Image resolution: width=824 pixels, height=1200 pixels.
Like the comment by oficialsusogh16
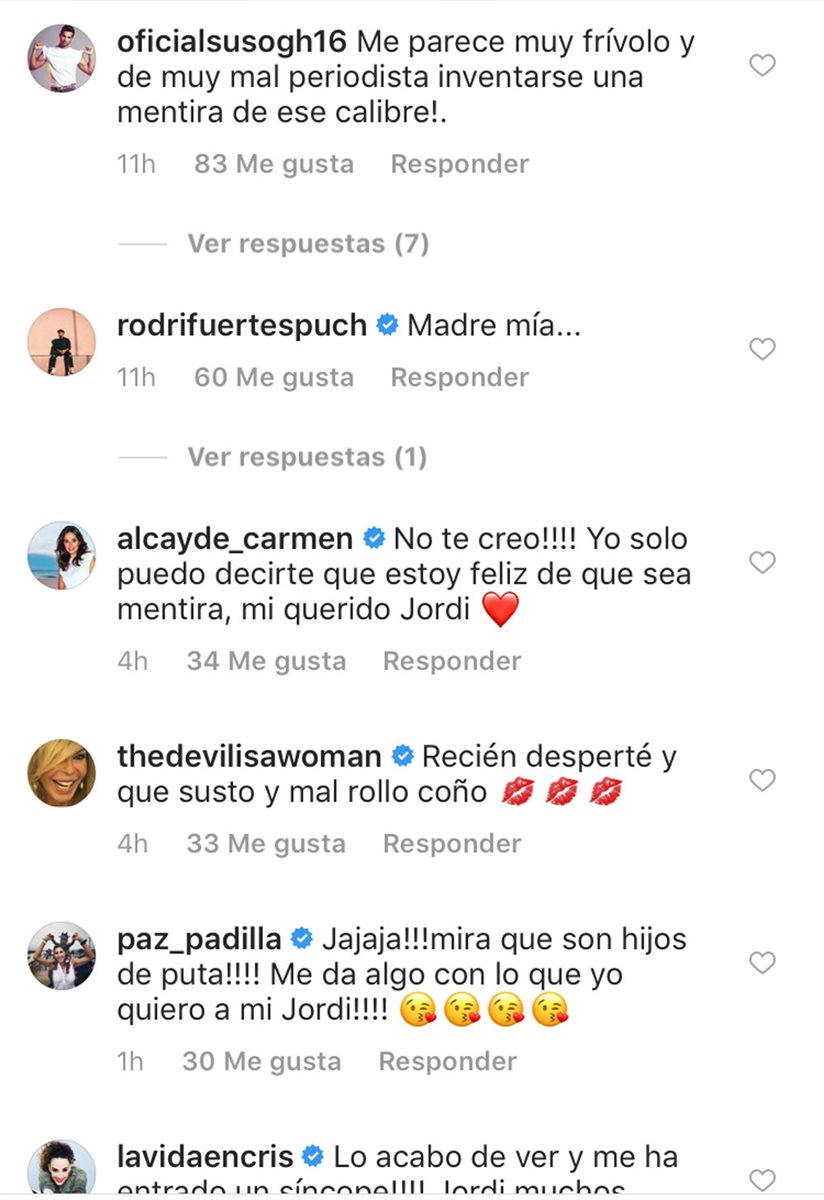(x=763, y=66)
